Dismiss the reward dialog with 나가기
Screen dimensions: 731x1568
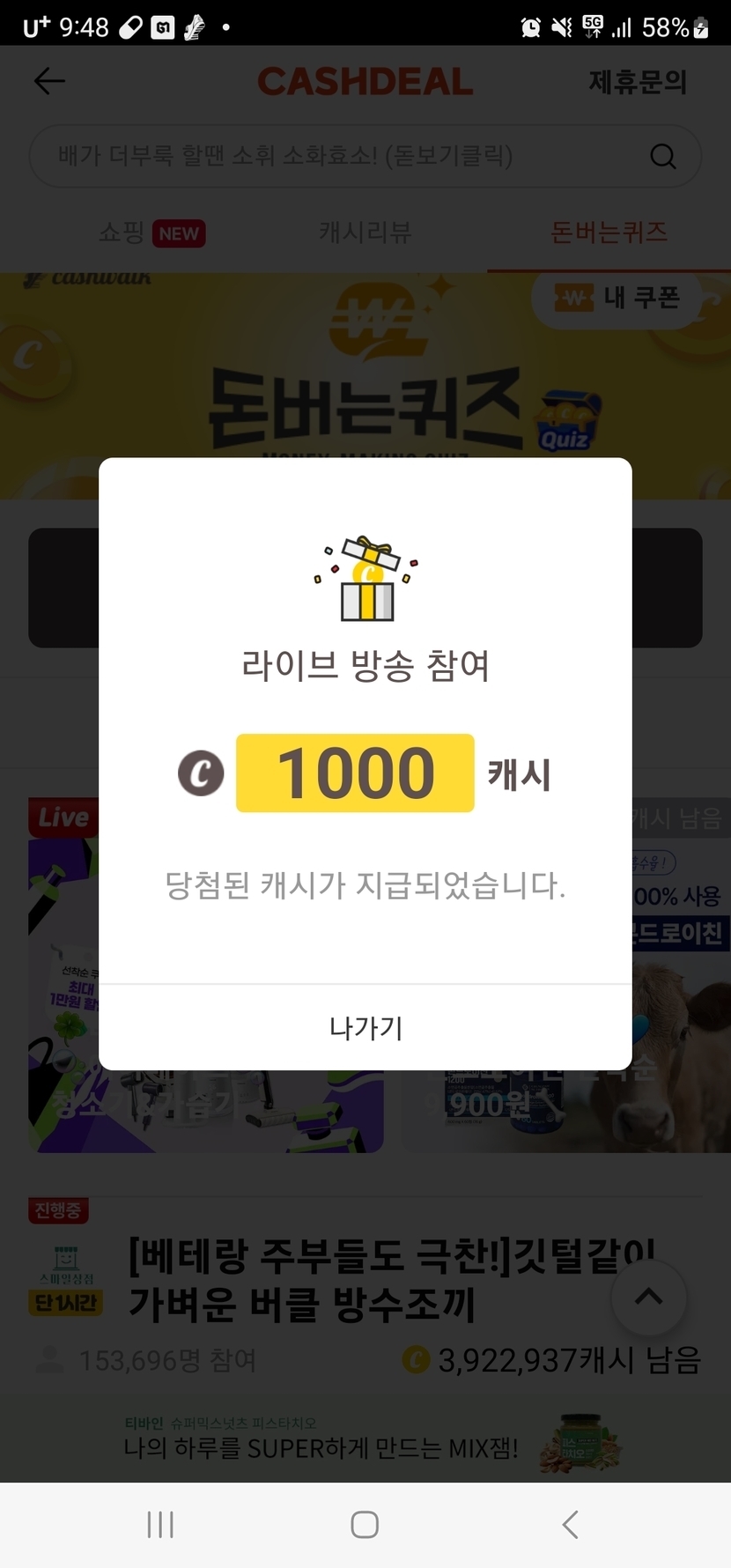coord(365,1027)
